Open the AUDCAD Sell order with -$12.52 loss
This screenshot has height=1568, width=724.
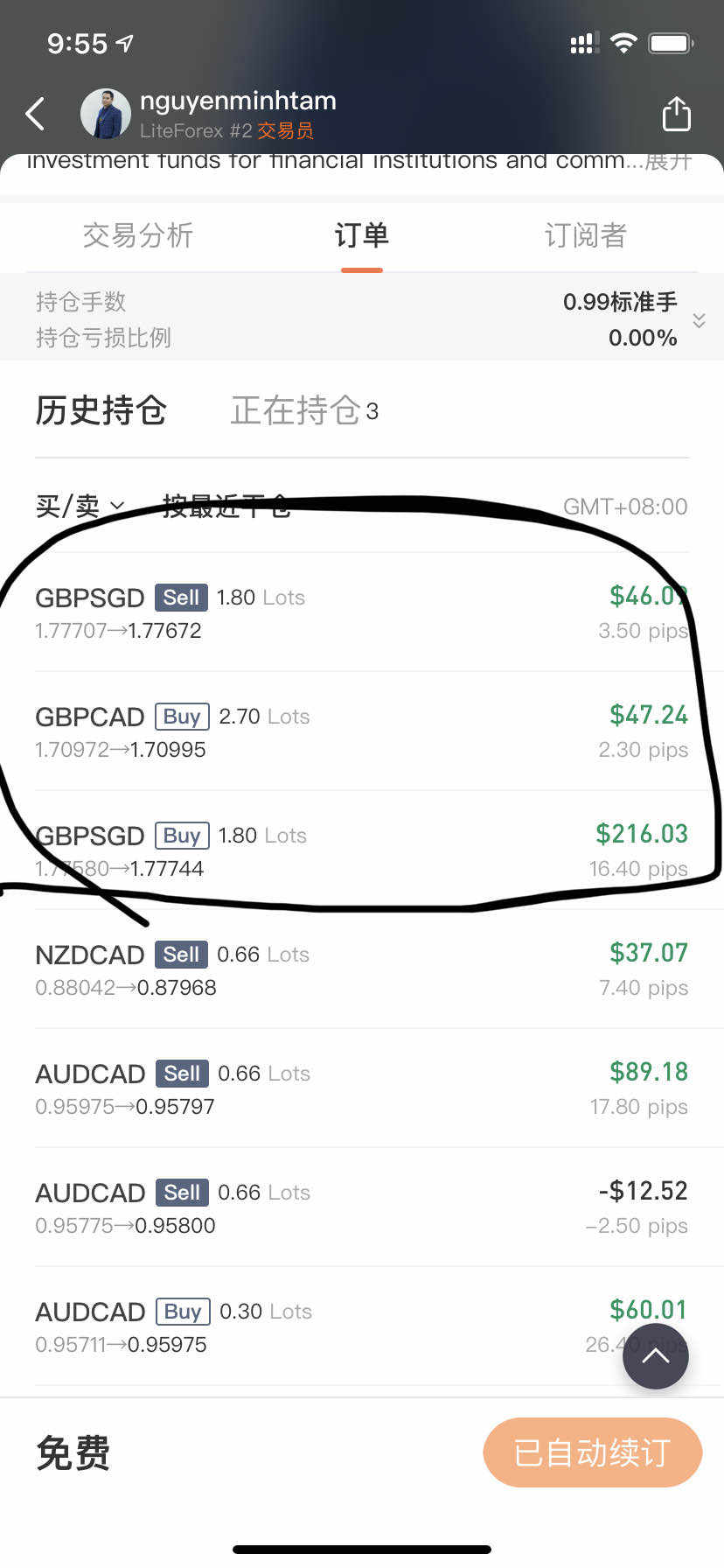tap(362, 1207)
